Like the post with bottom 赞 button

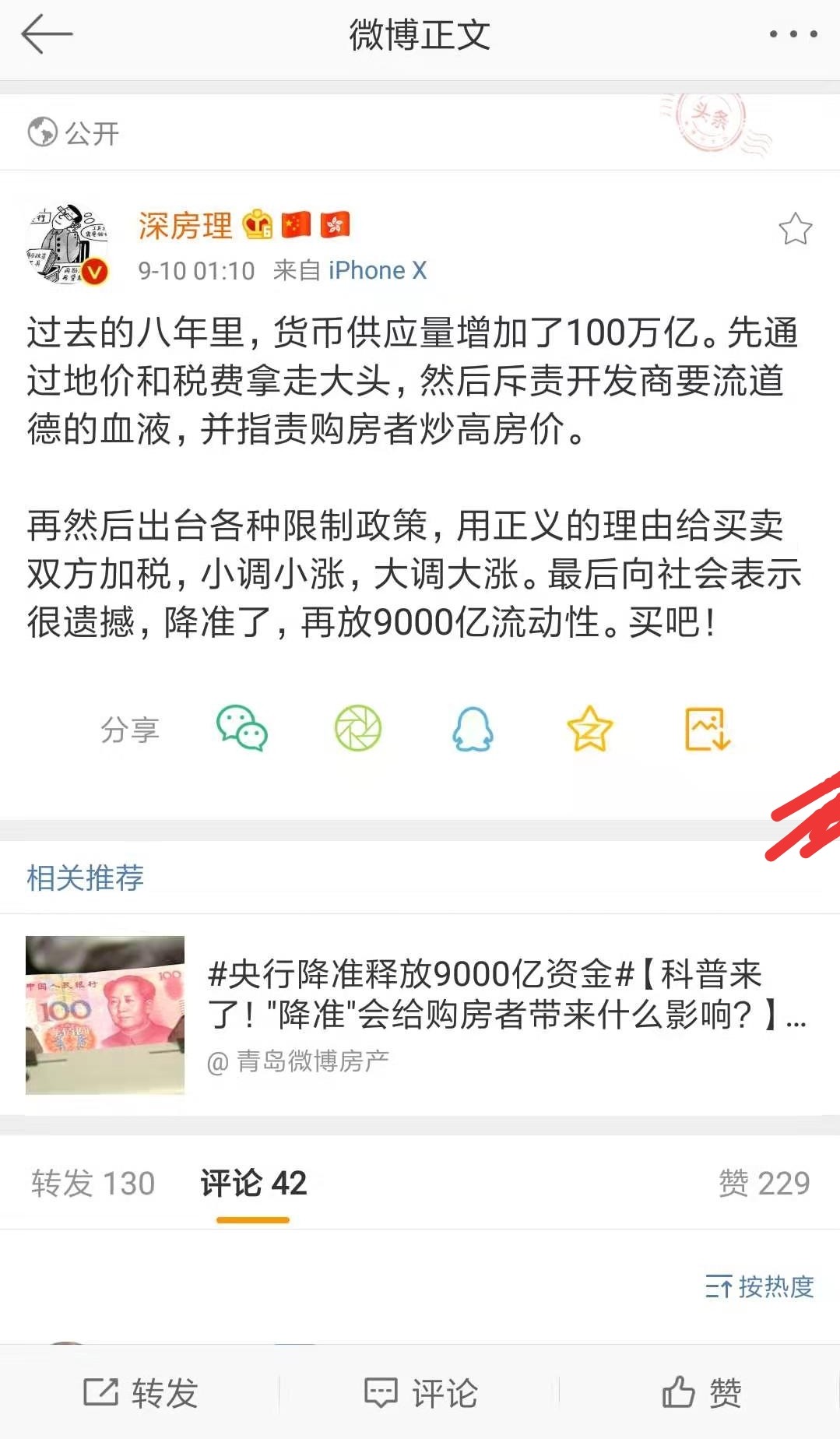tap(701, 1392)
